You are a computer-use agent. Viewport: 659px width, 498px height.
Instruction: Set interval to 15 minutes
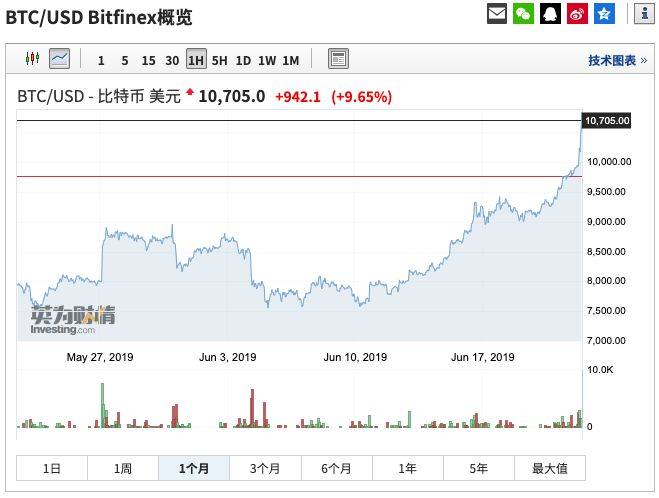pos(148,61)
